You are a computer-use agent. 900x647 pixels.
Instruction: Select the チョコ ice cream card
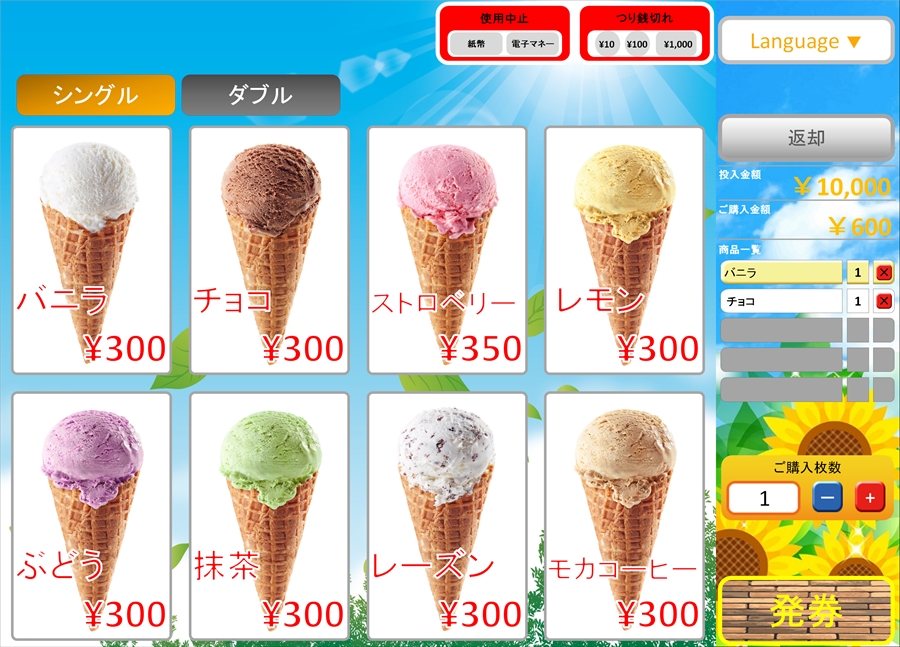(269, 250)
